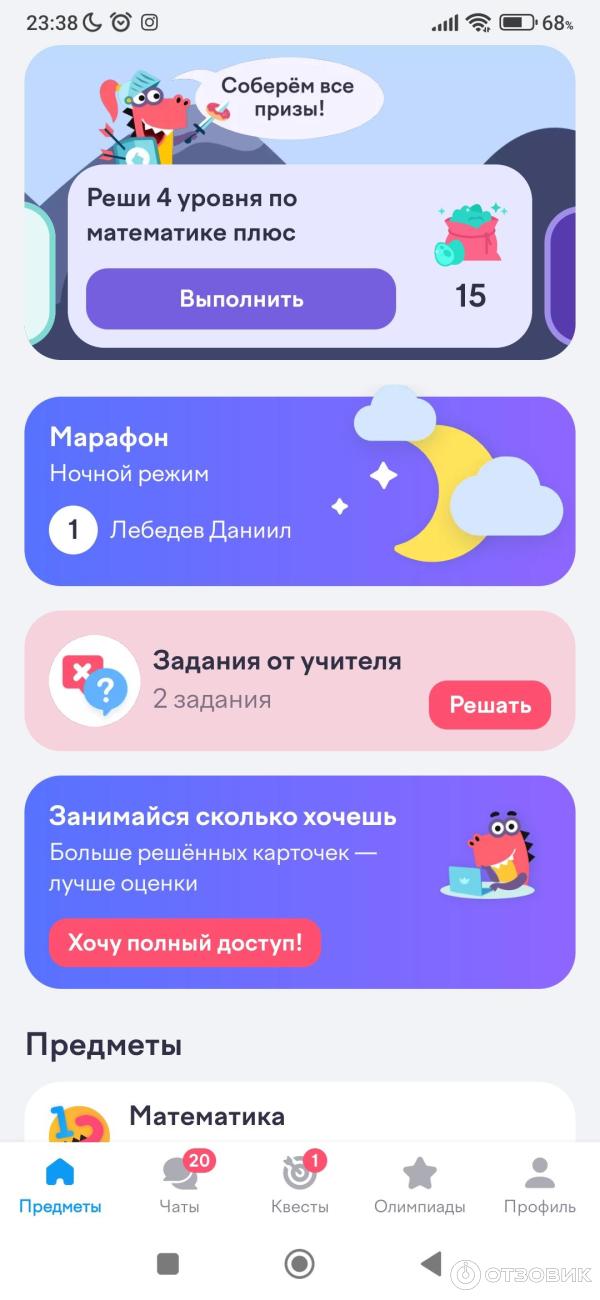Open the Квесты tab
The image size is (600, 1300).
click(300, 1185)
